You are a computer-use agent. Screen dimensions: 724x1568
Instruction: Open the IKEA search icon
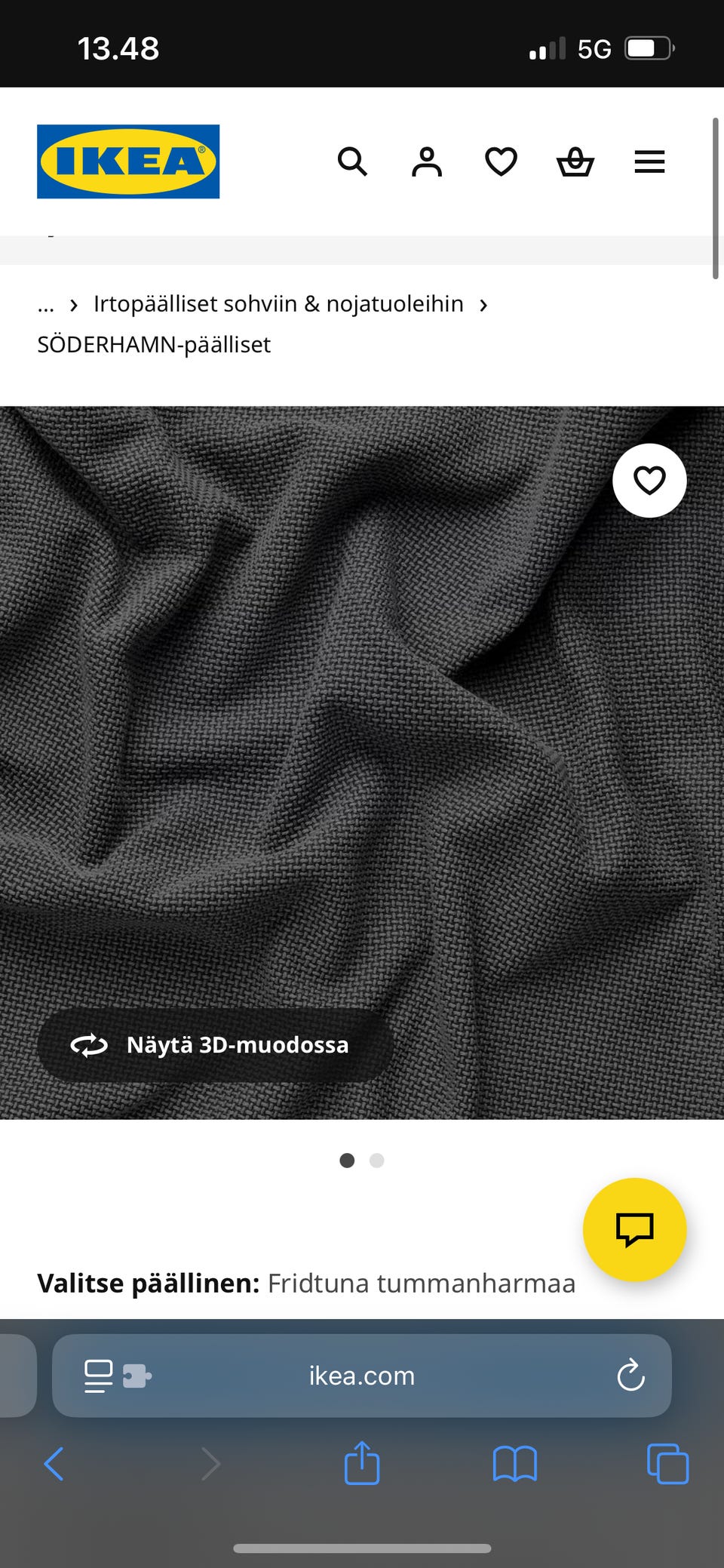coord(352,161)
